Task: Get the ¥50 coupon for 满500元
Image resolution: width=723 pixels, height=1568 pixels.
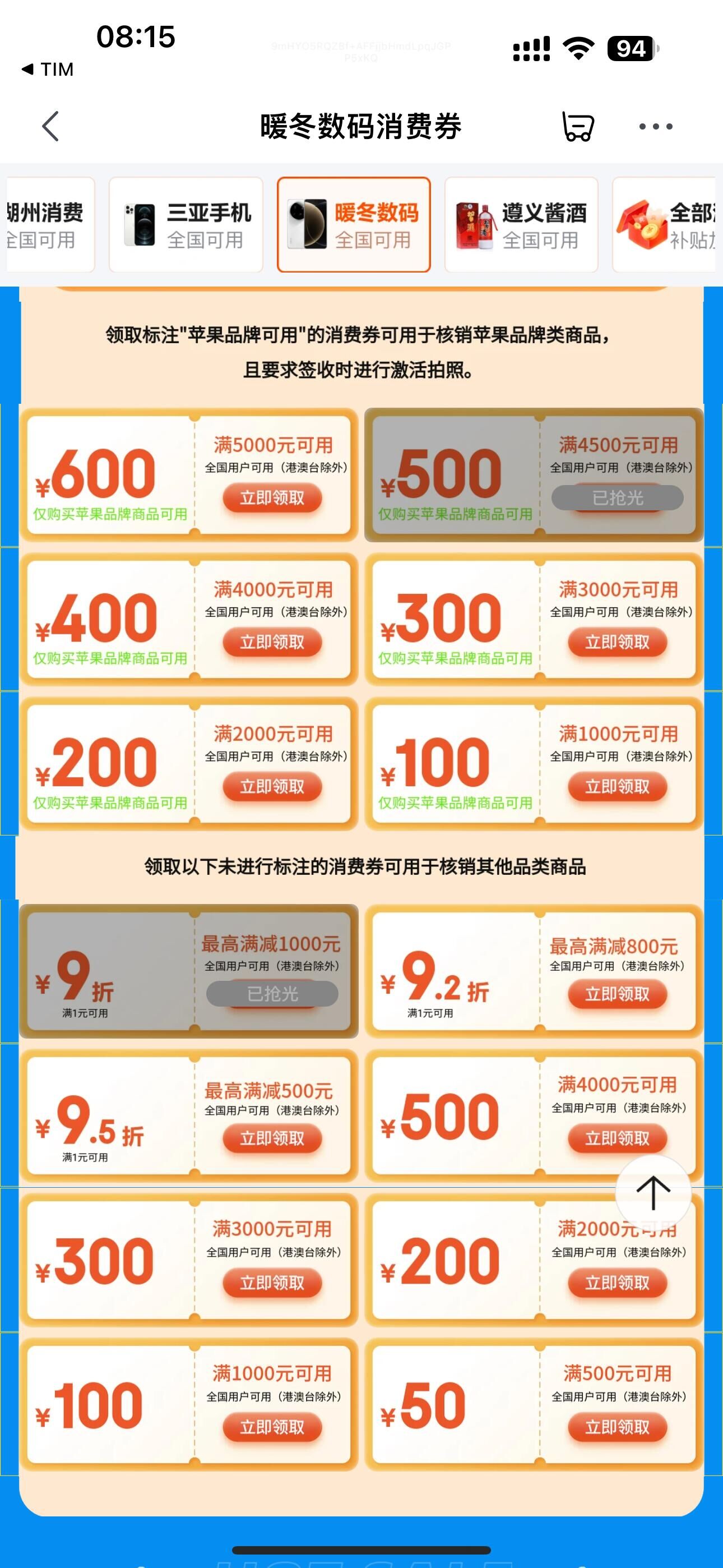Action: (x=617, y=1427)
